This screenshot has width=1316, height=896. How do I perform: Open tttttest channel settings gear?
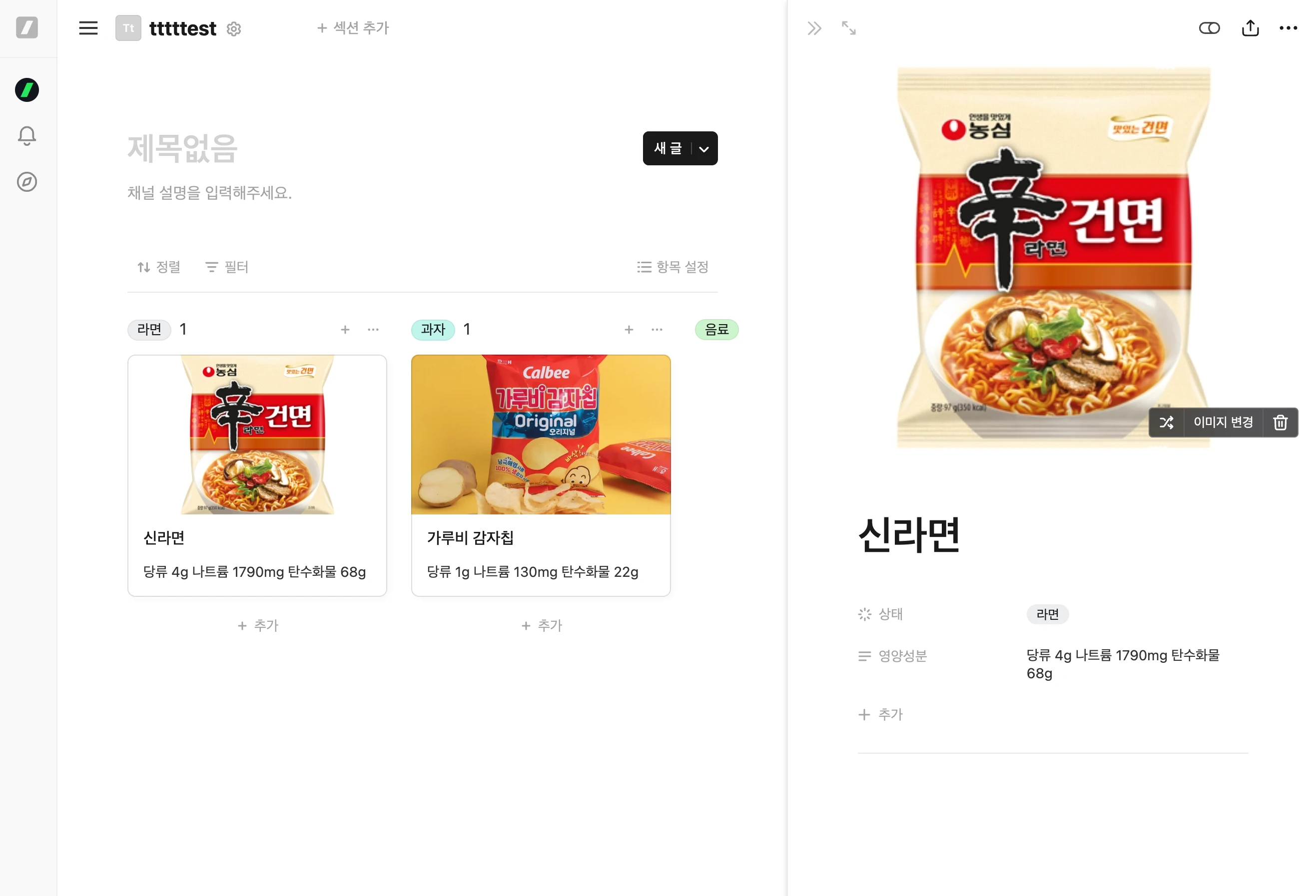(x=234, y=29)
